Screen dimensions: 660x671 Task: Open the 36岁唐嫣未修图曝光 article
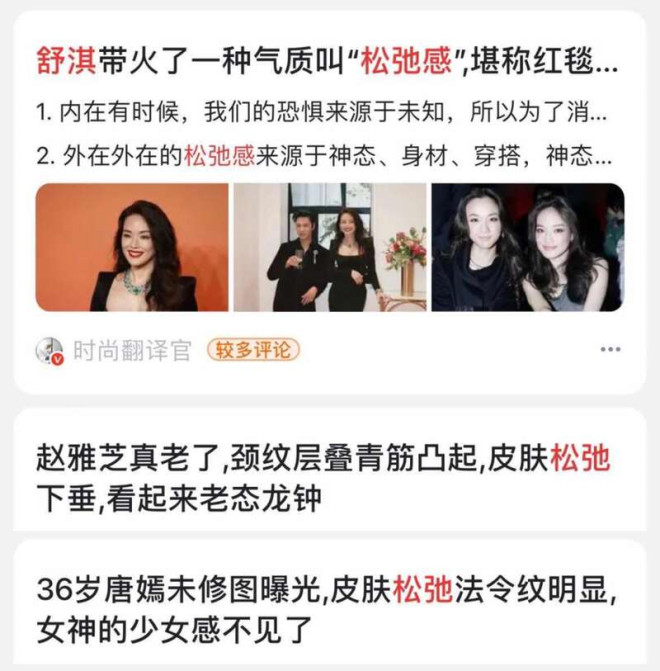(x=324, y=610)
